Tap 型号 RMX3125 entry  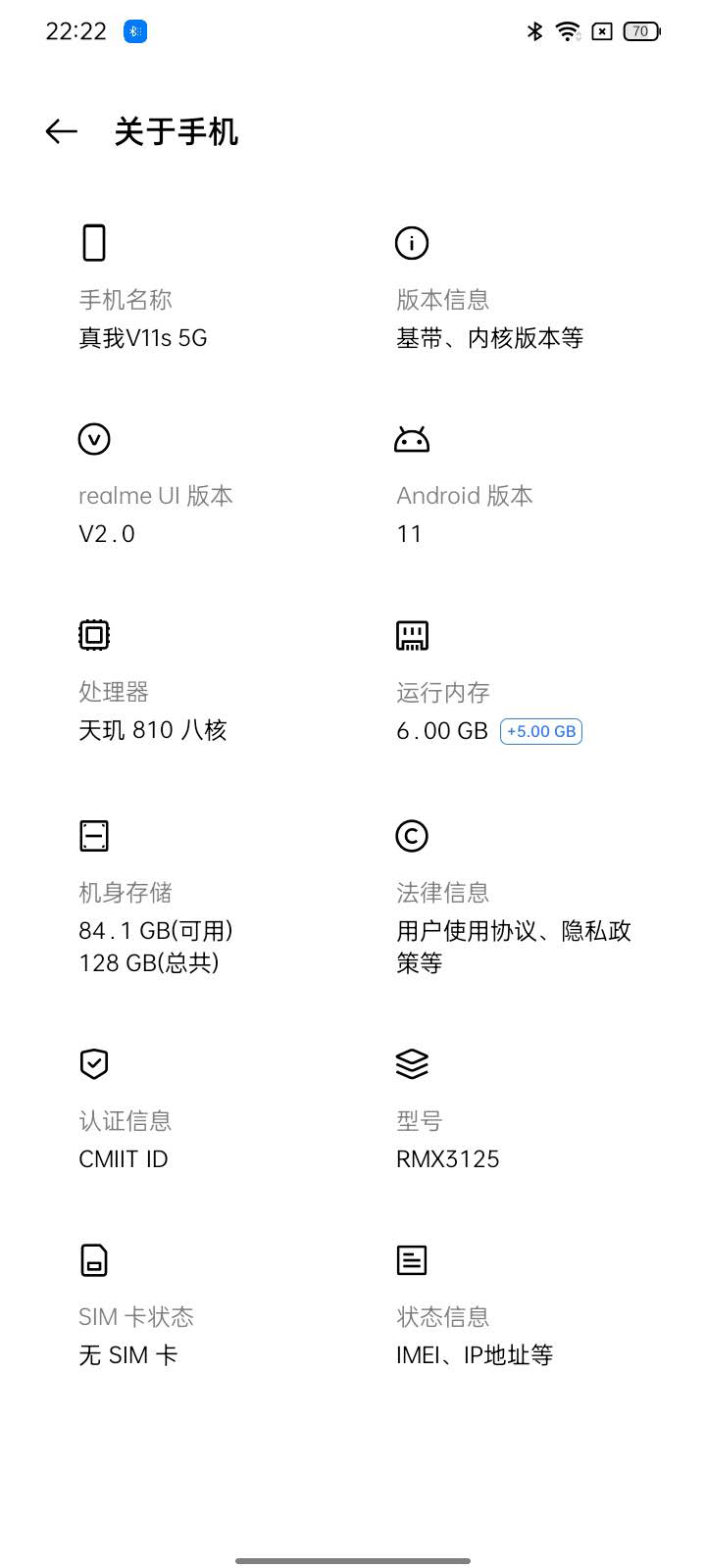[447, 1140]
